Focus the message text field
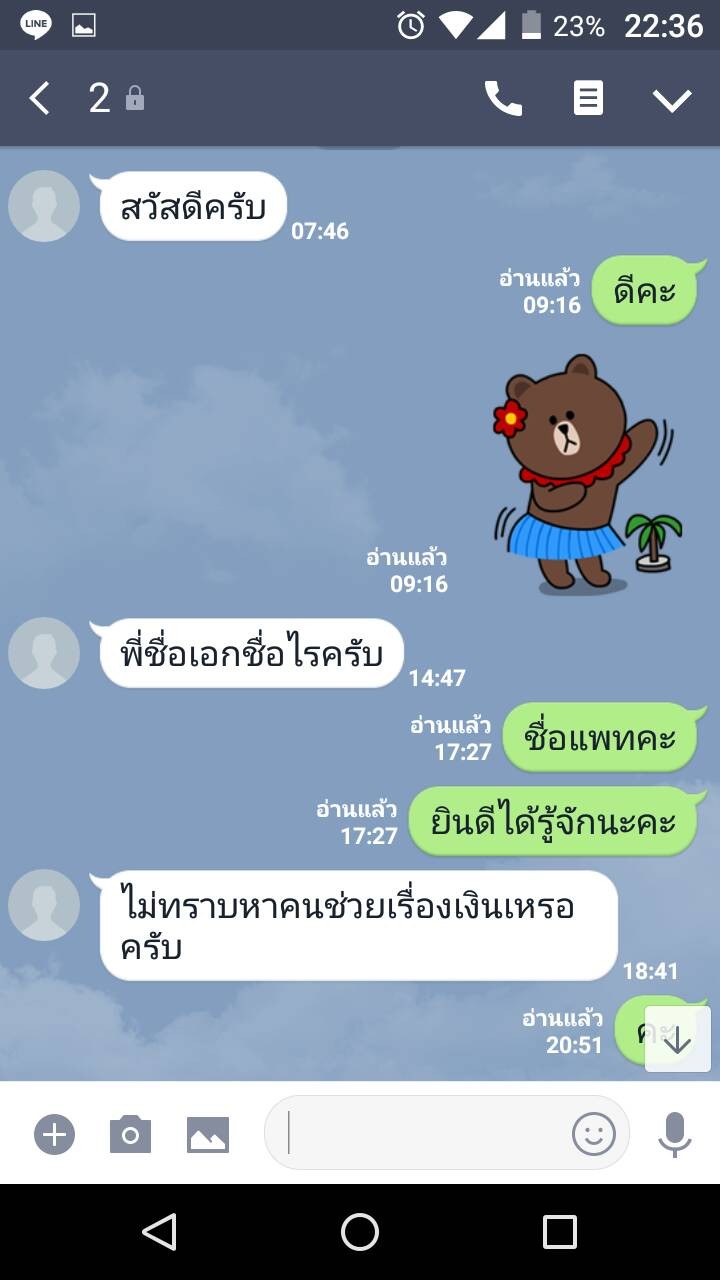The image size is (720, 1280). pyautogui.click(x=420, y=1133)
